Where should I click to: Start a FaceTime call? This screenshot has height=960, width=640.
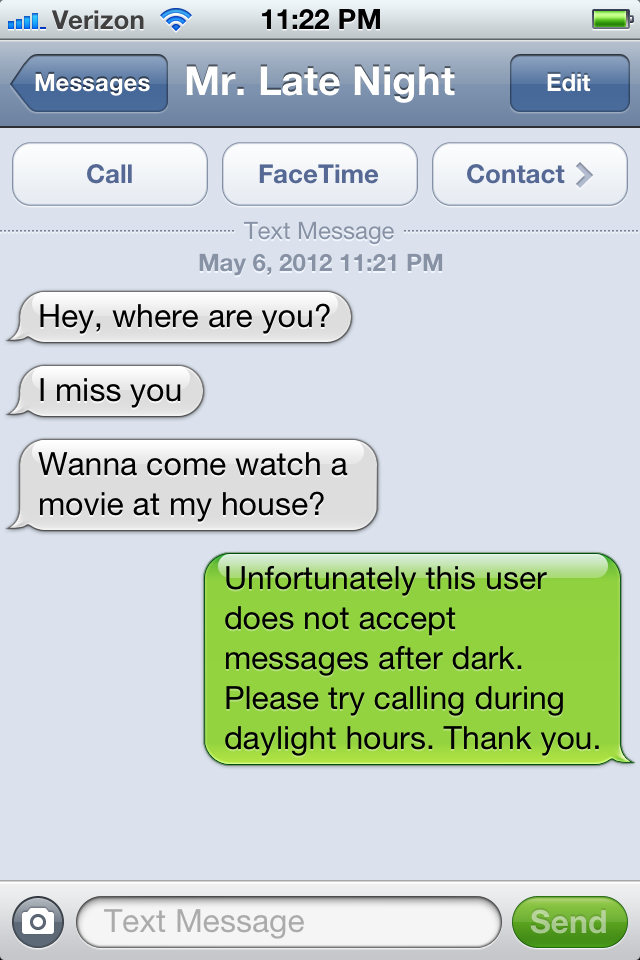pyautogui.click(x=319, y=174)
